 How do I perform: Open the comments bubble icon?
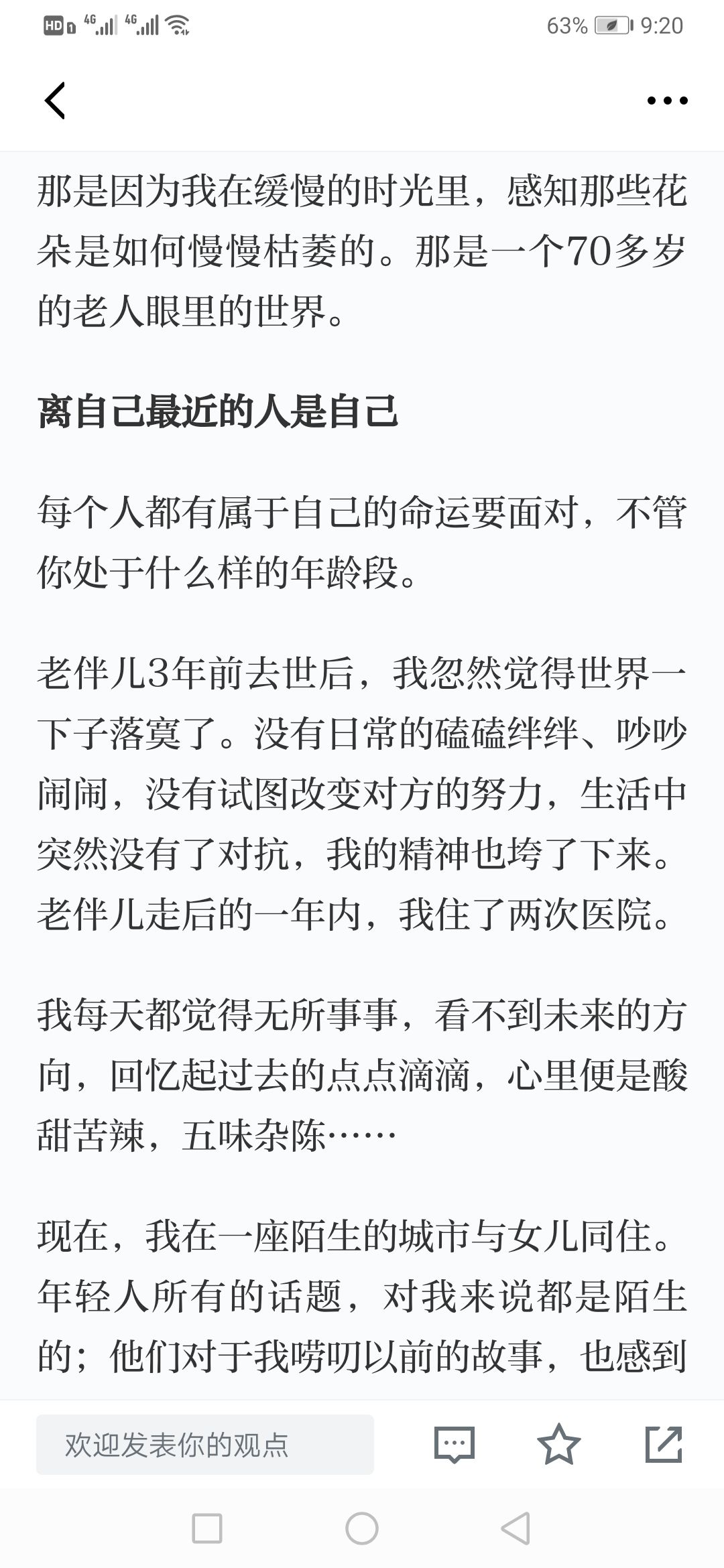tap(455, 1445)
